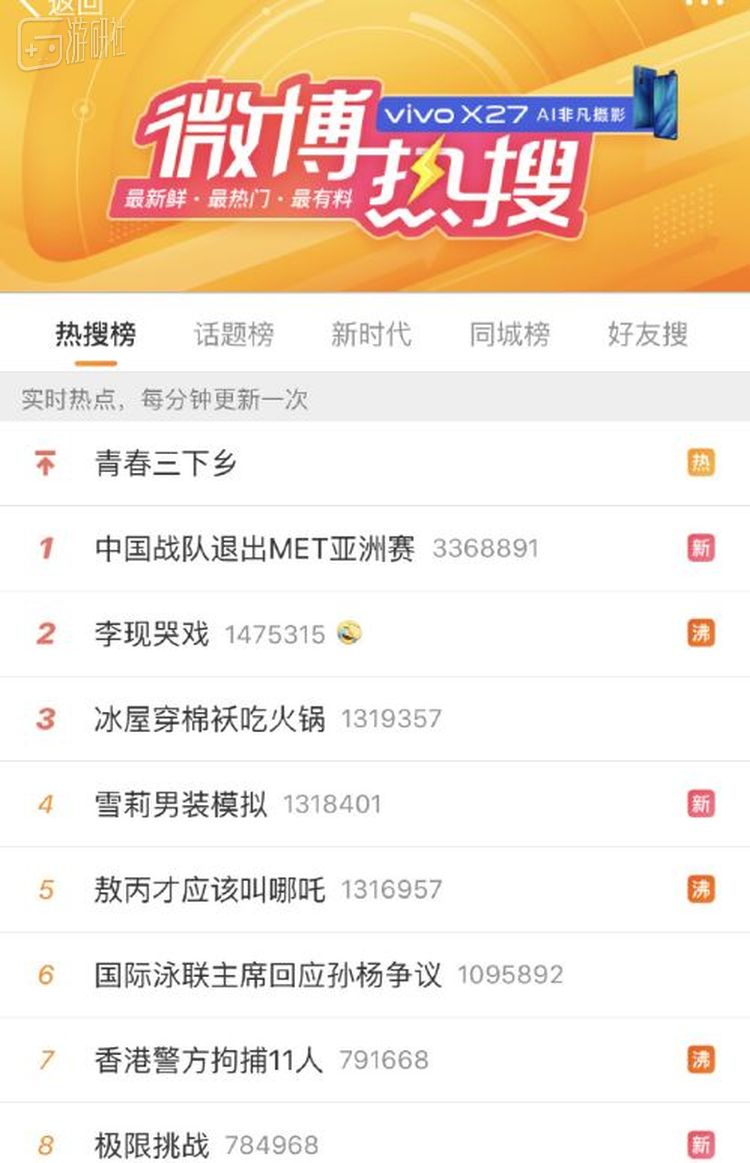Open topic 香港警方拘捕11人
Screen dimensions: 750x1163
tap(209, 1060)
